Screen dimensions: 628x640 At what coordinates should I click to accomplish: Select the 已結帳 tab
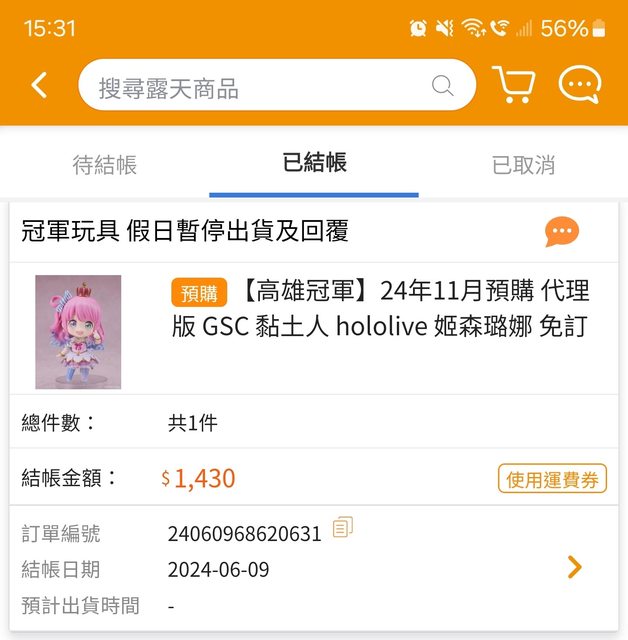coord(314,164)
